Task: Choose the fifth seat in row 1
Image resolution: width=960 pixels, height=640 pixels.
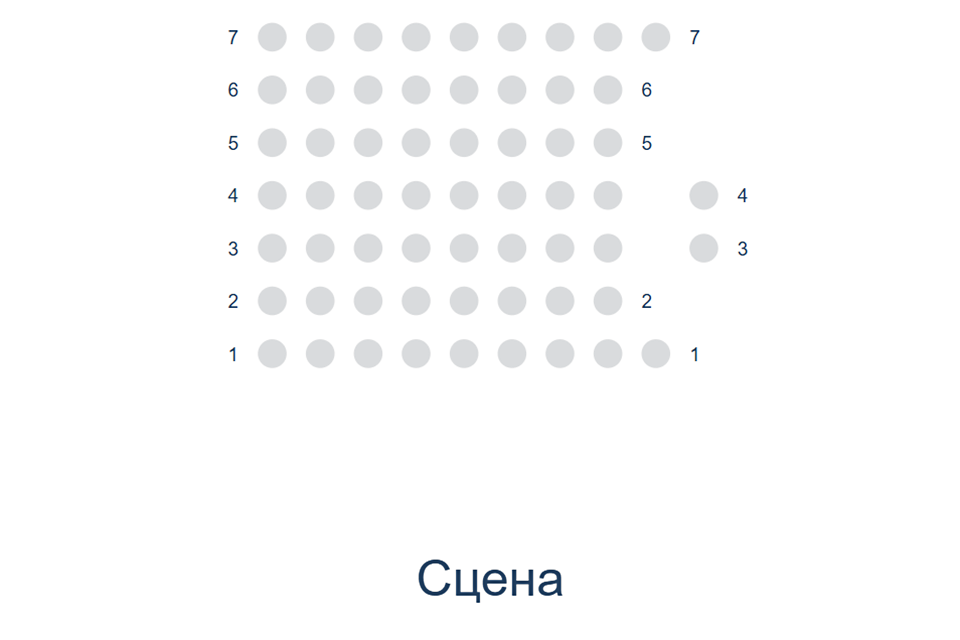Action: point(464,354)
